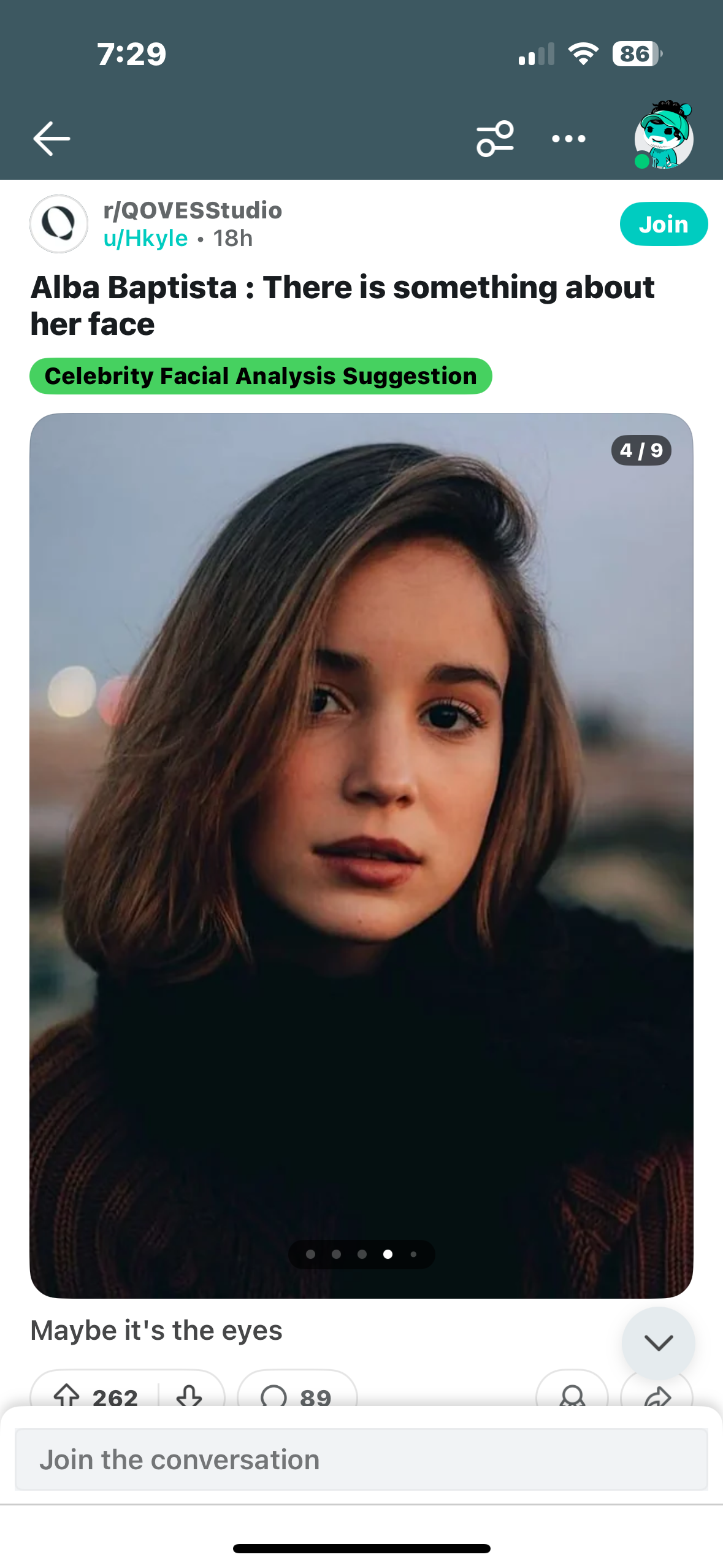Image resolution: width=723 pixels, height=1568 pixels.
Task: Open the three-dot overflow menu
Action: click(568, 139)
